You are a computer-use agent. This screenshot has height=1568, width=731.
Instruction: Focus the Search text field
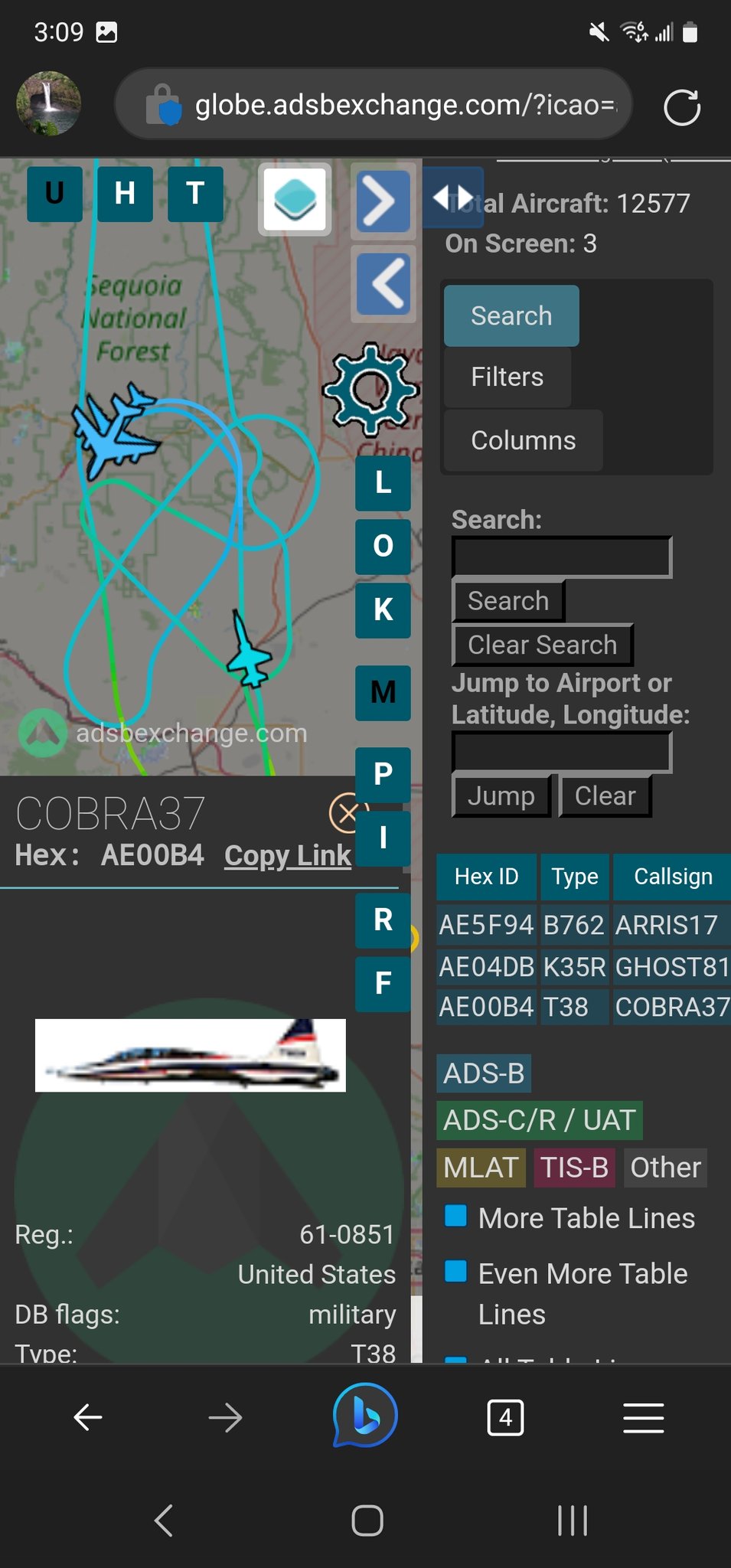point(562,557)
